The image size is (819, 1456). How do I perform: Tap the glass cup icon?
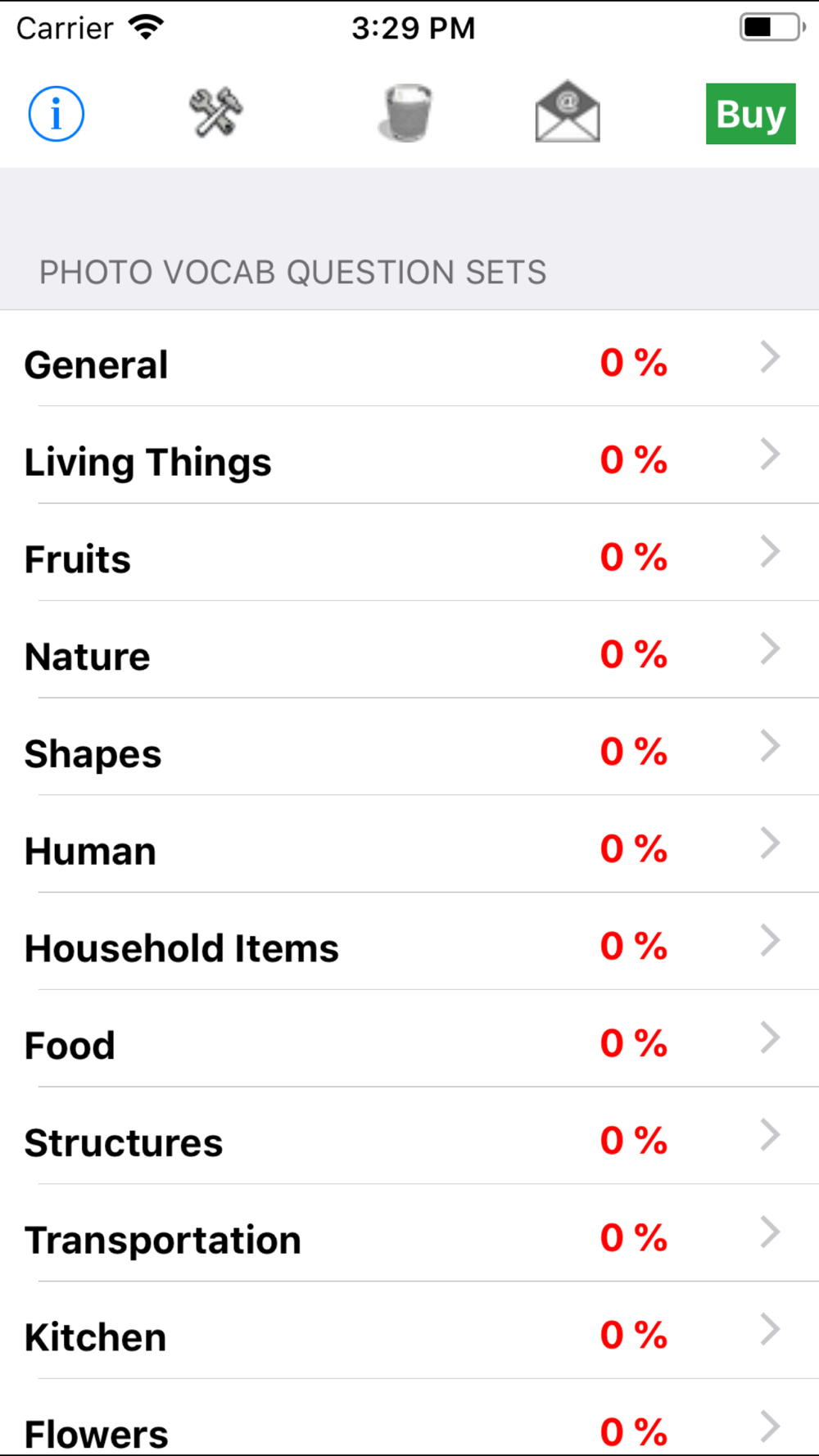(x=406, y=113)
